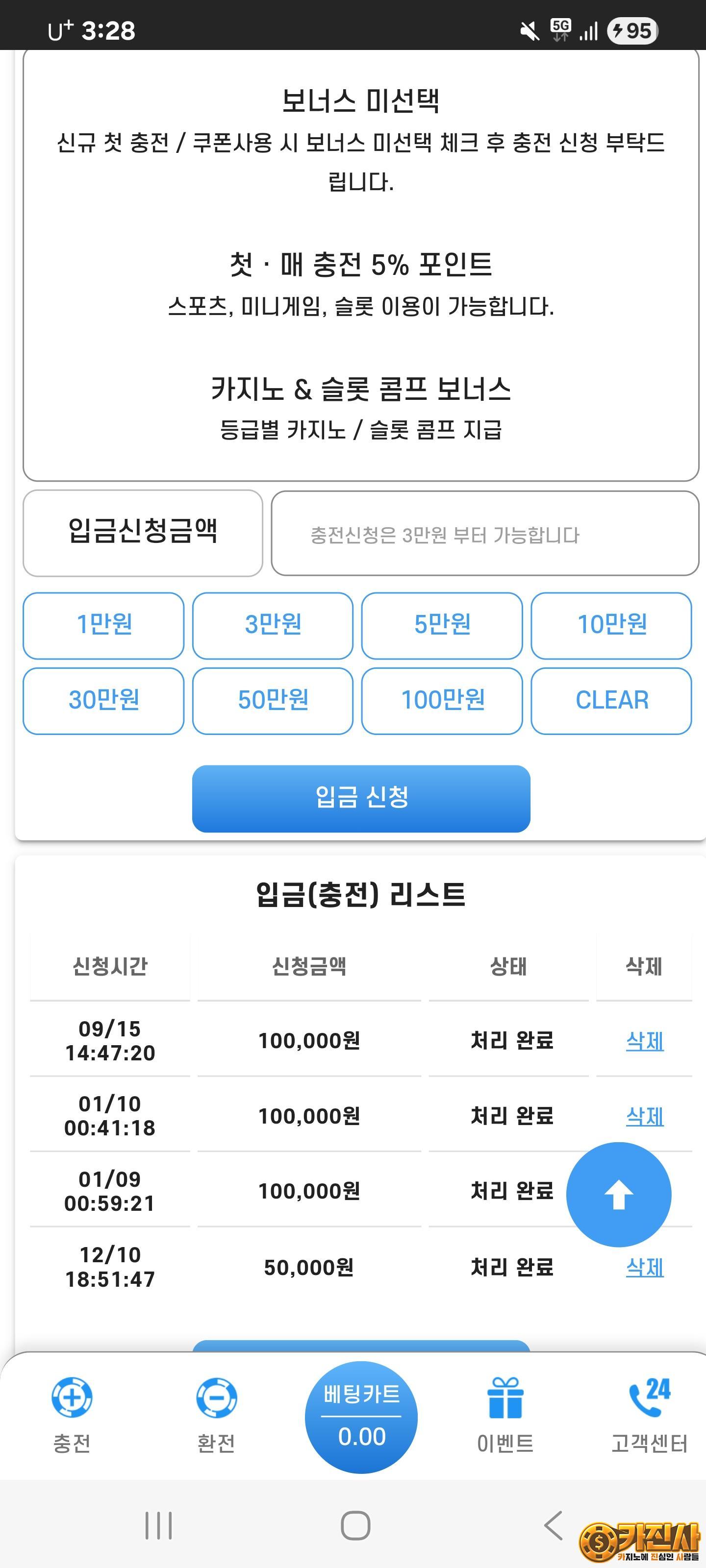
Task: Pick the 5만원 amount button
Action: (x=442, y=625)
